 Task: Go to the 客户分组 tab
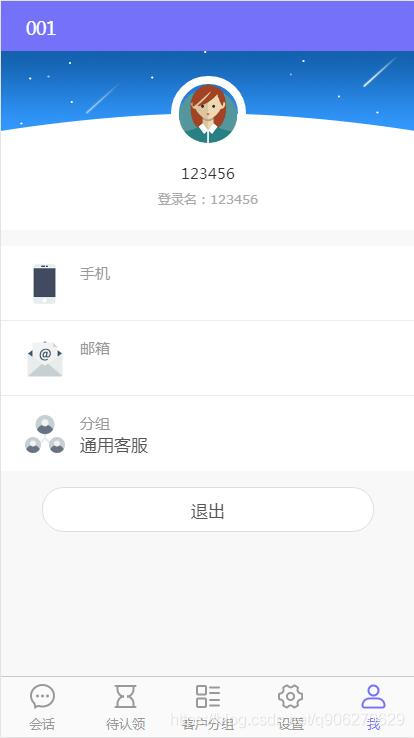click(x=207, y=707)
